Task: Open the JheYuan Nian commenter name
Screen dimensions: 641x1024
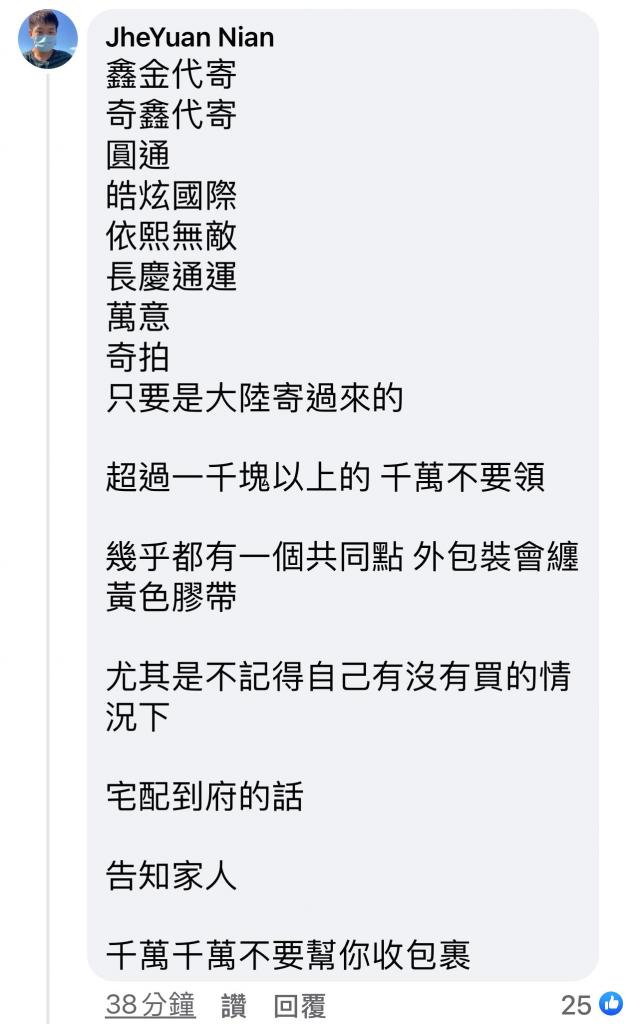Action: pyautogui.click(x=189, y=38)
